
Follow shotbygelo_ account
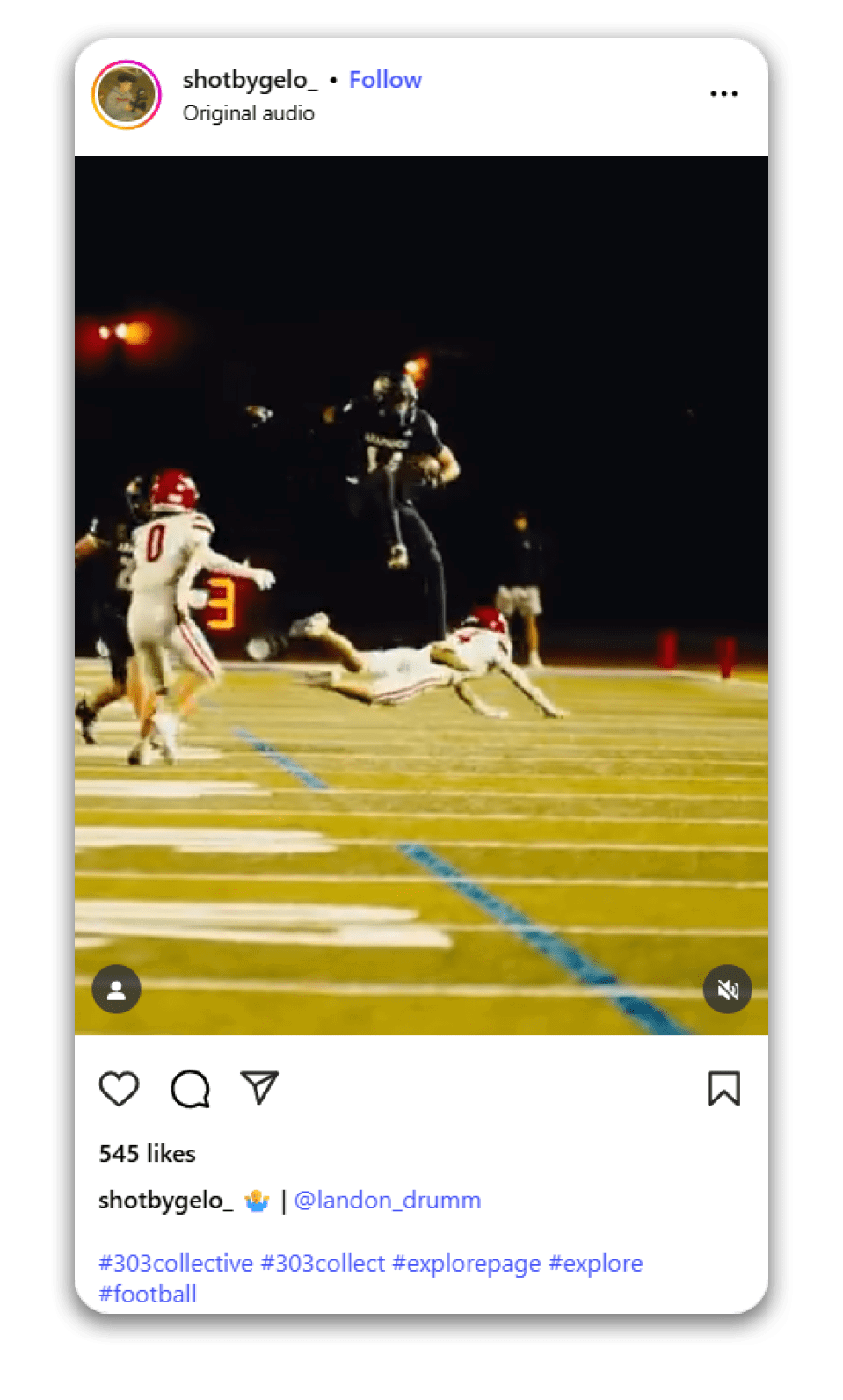pos(385,80)
